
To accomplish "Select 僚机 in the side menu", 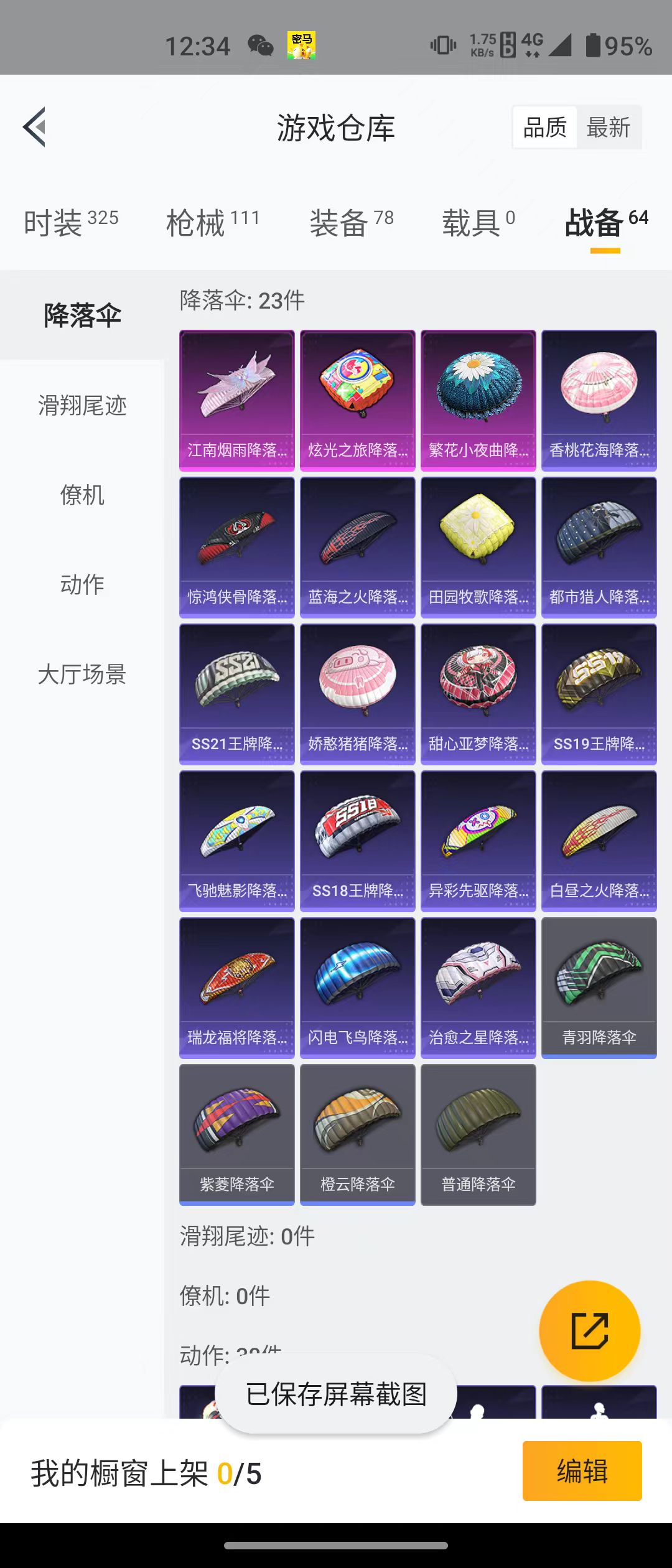I will tap(82, 495).
